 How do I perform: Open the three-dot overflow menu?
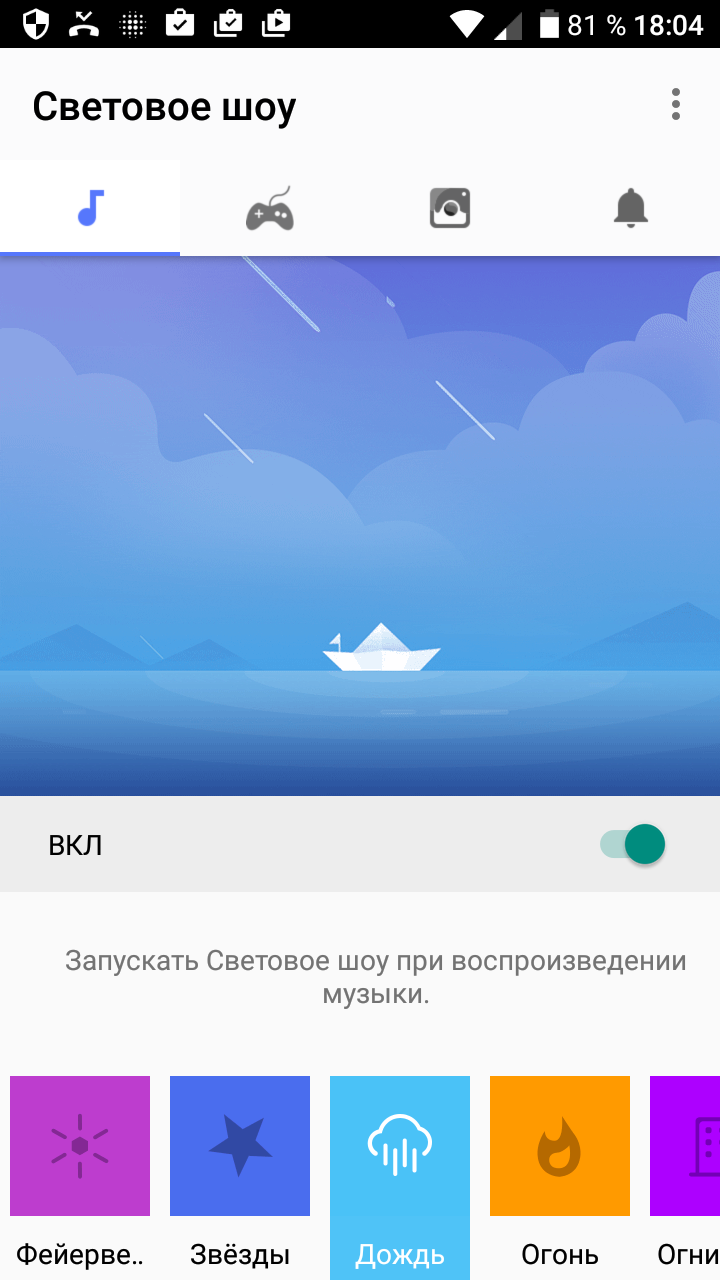pyautogui.click(x=676, y=104)
